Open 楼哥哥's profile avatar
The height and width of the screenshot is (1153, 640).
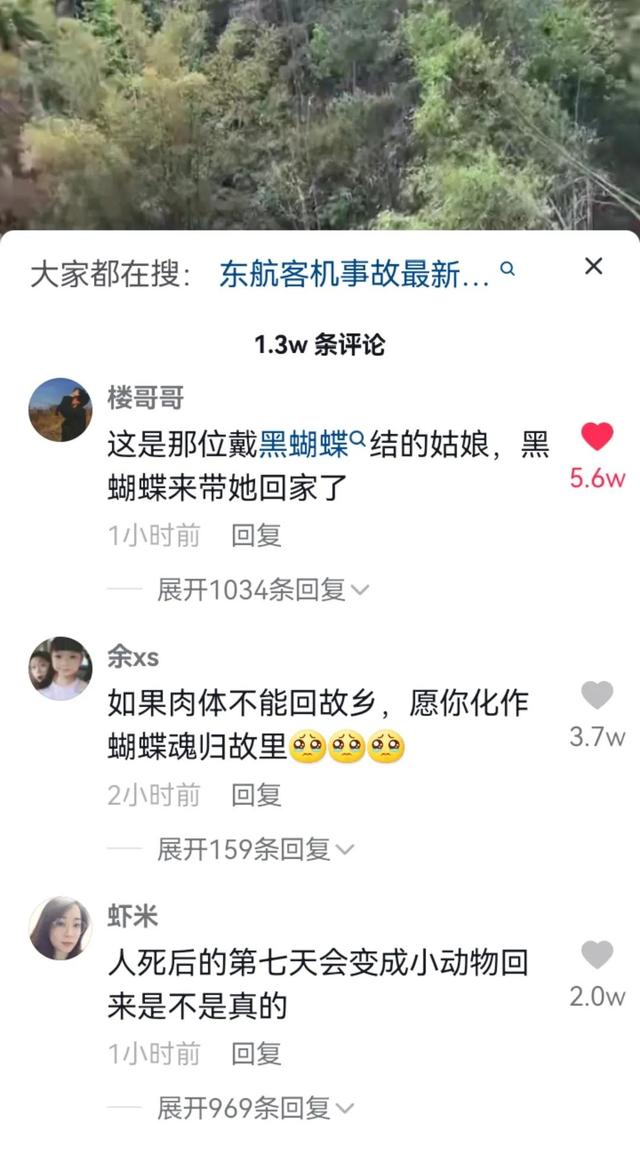(60, 409)
